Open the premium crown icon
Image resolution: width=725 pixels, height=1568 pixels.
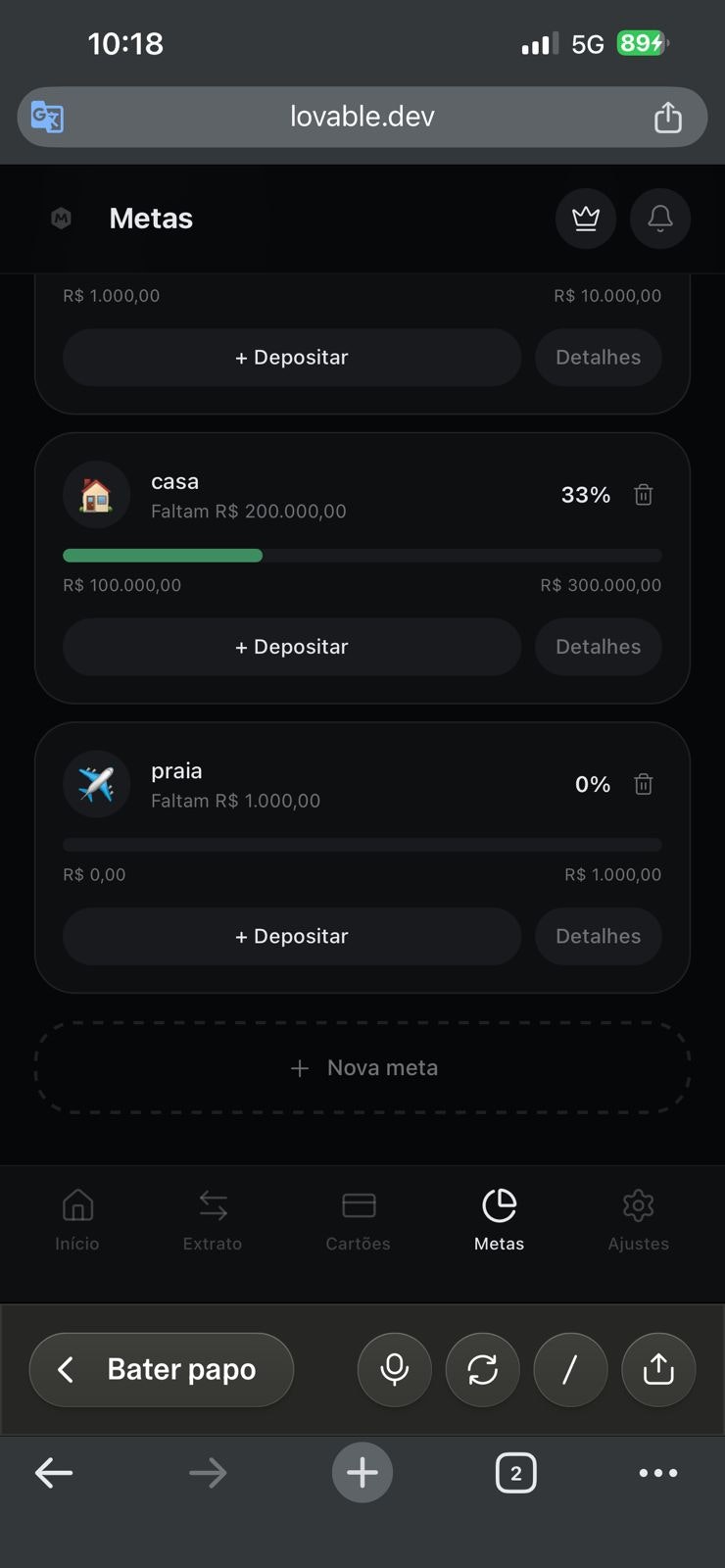click(x=586, y=218)
